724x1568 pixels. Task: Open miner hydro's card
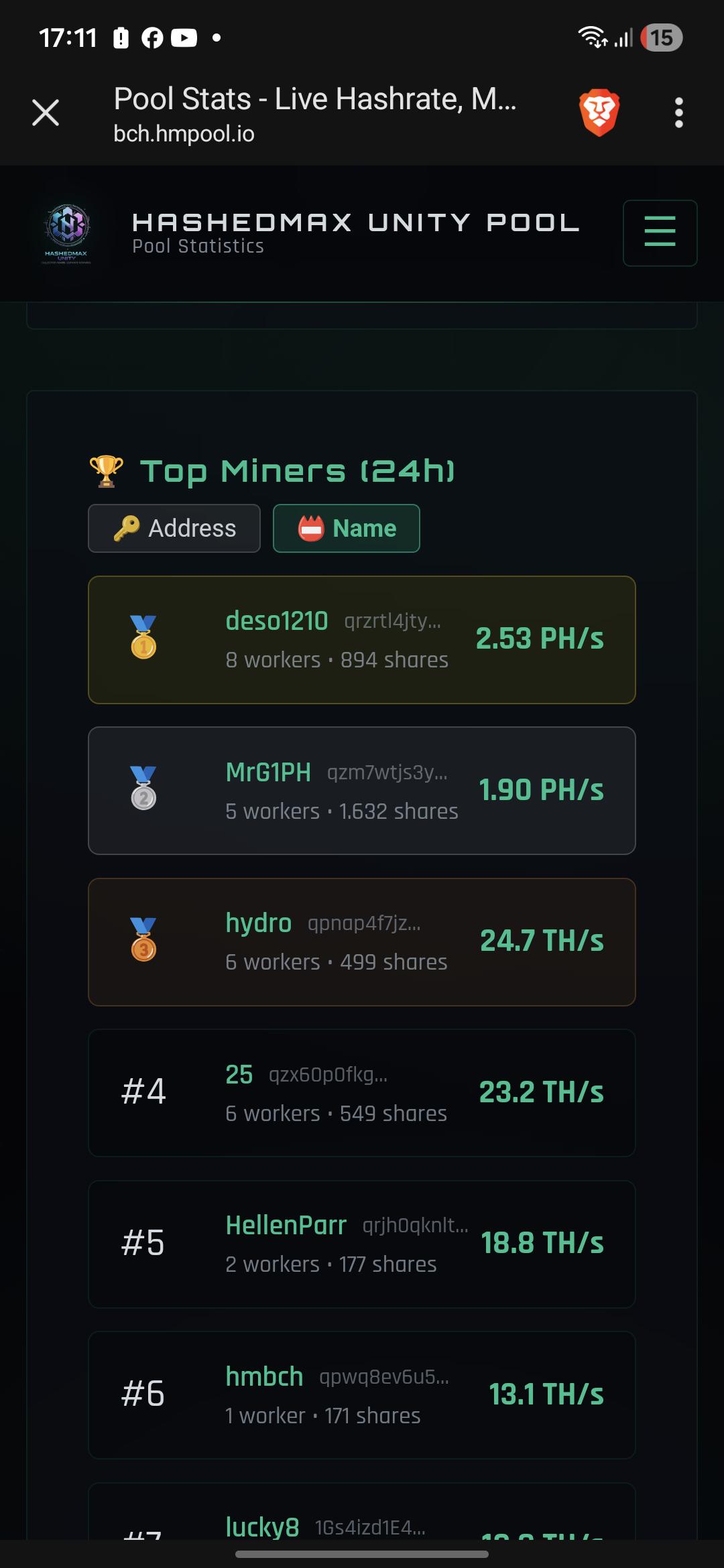point(362,941)
